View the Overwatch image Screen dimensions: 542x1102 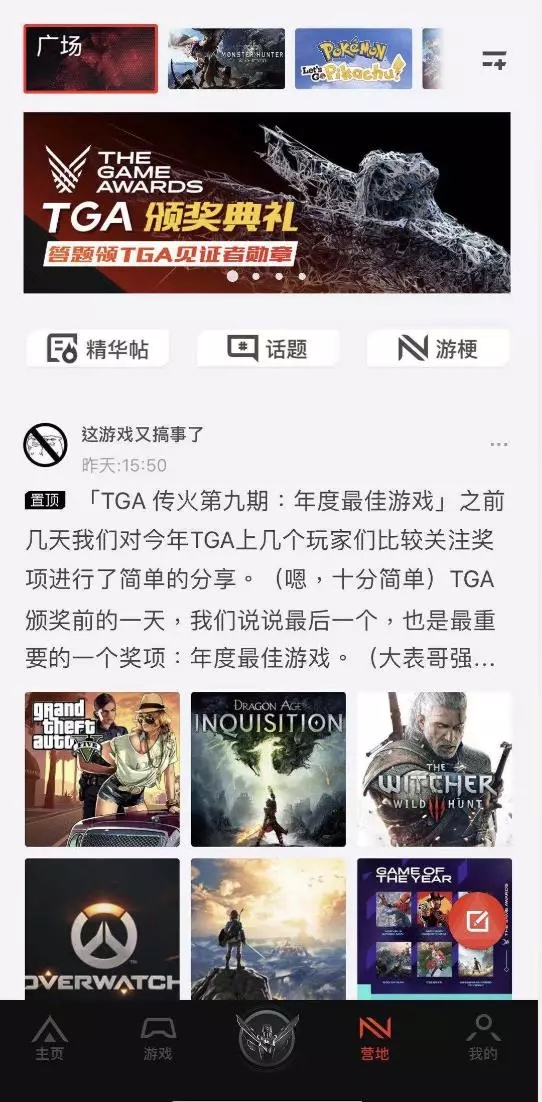click(102, 928)
